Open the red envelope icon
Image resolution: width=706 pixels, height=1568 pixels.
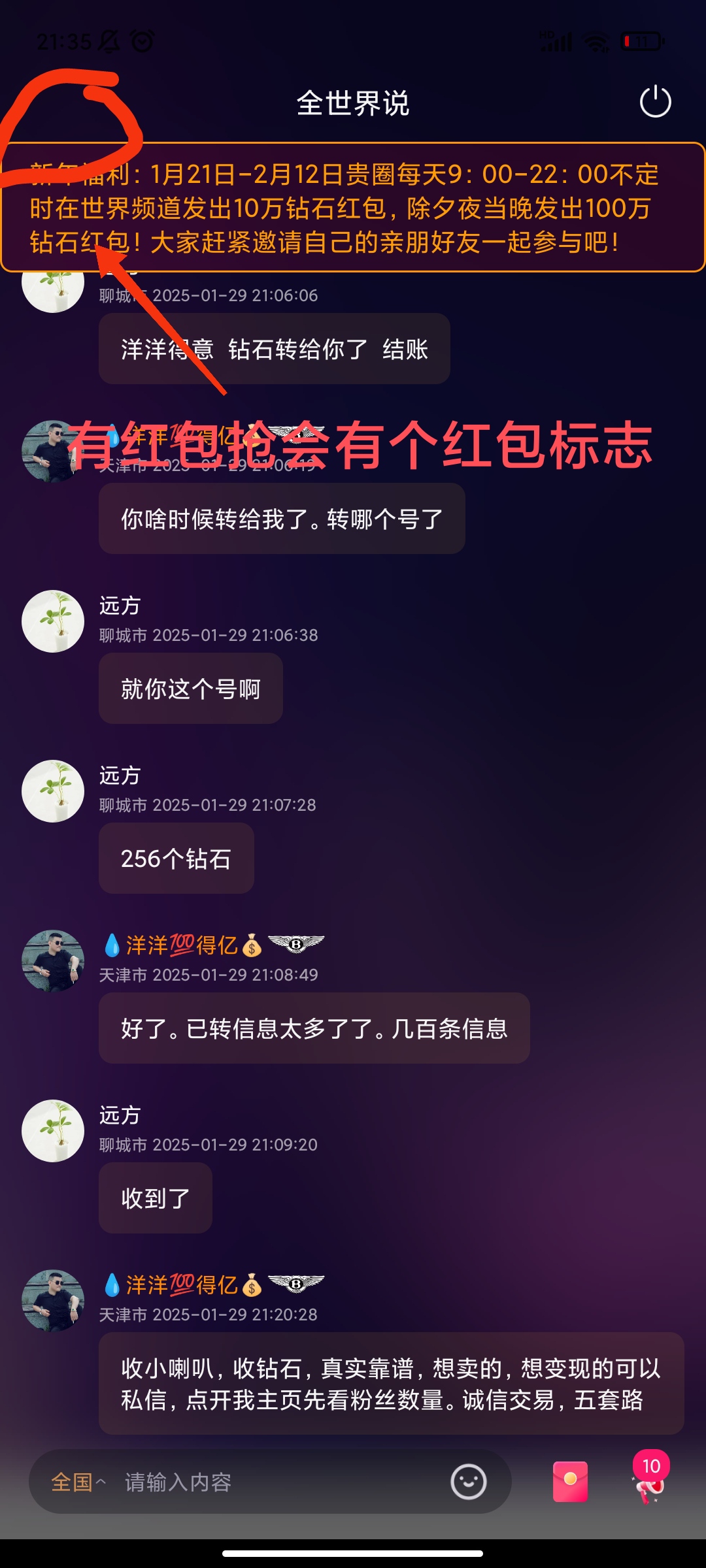[x=570, y=1482]
